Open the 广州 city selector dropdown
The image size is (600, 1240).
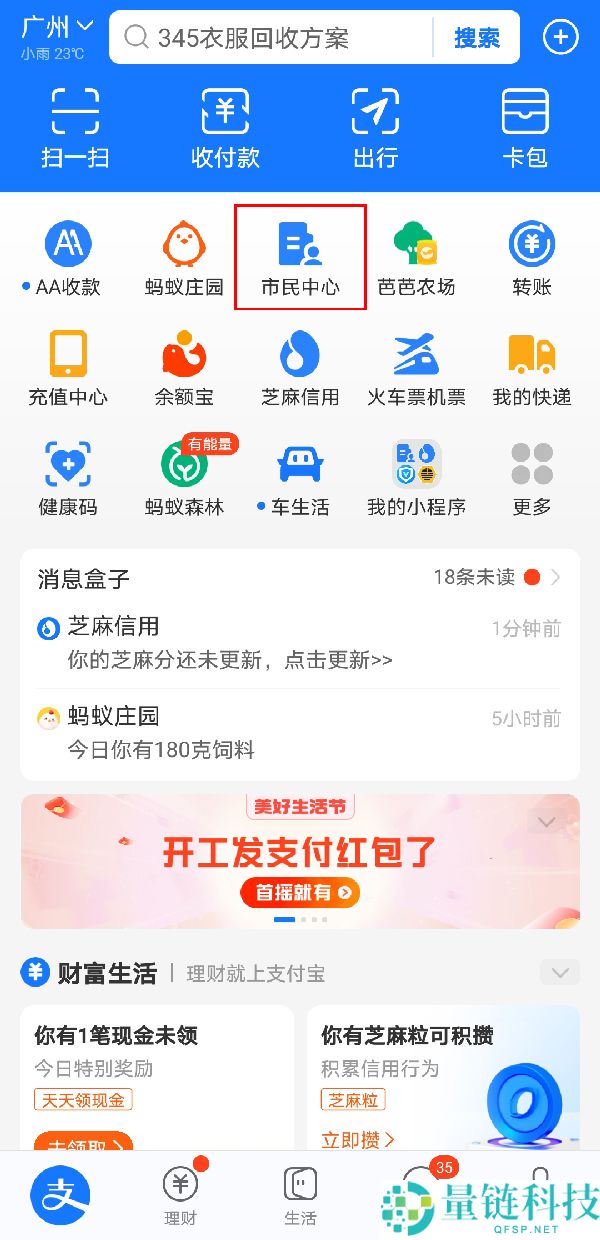pos(58,27)
